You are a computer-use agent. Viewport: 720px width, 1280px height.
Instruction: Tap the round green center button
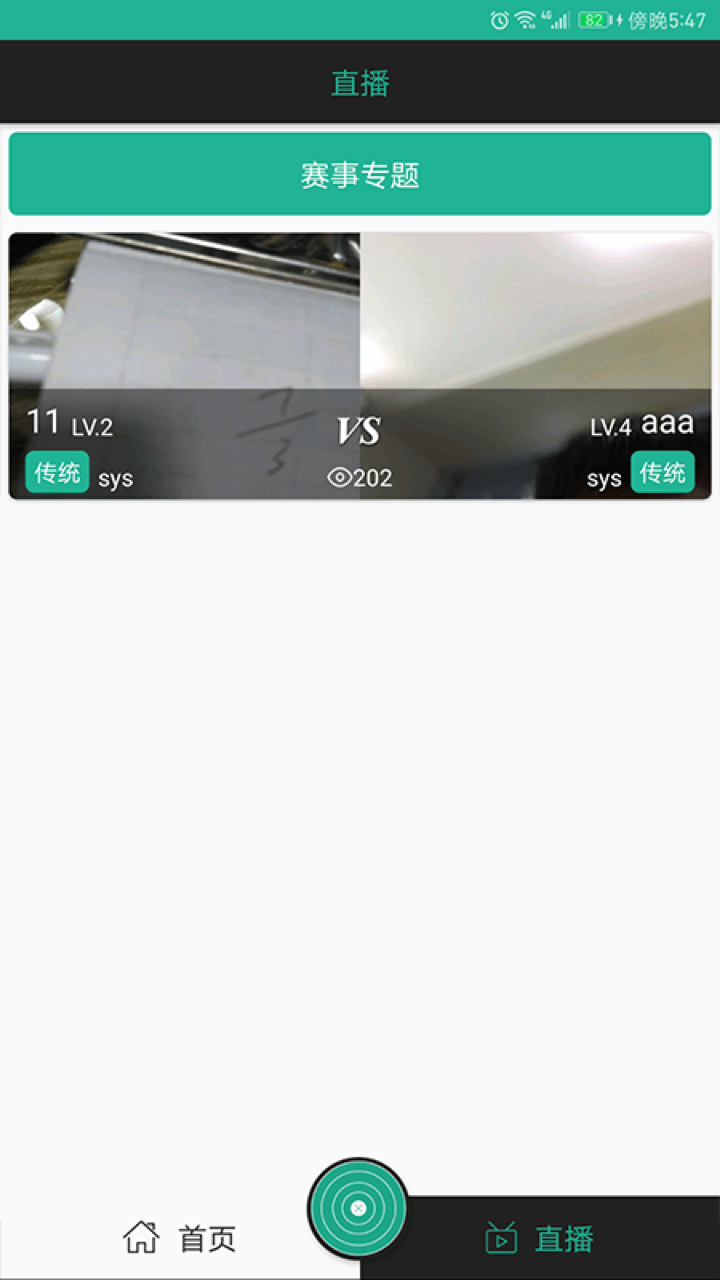358,1208
